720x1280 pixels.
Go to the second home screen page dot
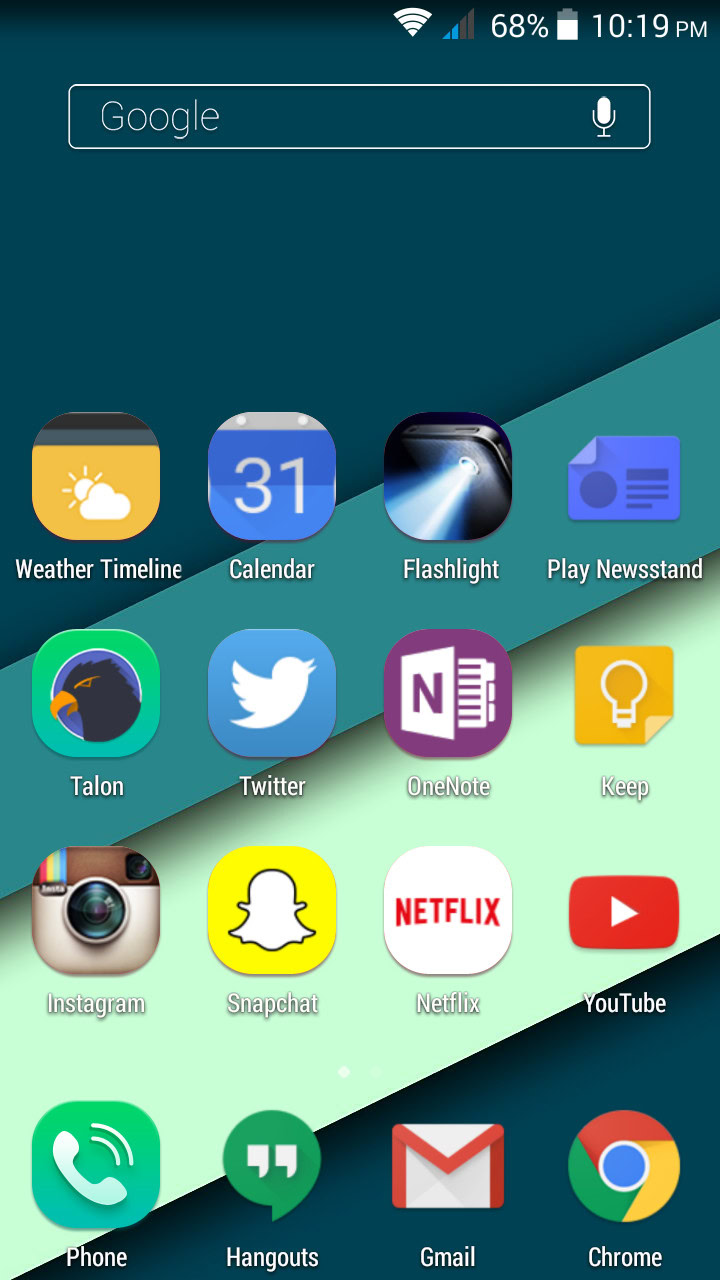click(376, 1071)
